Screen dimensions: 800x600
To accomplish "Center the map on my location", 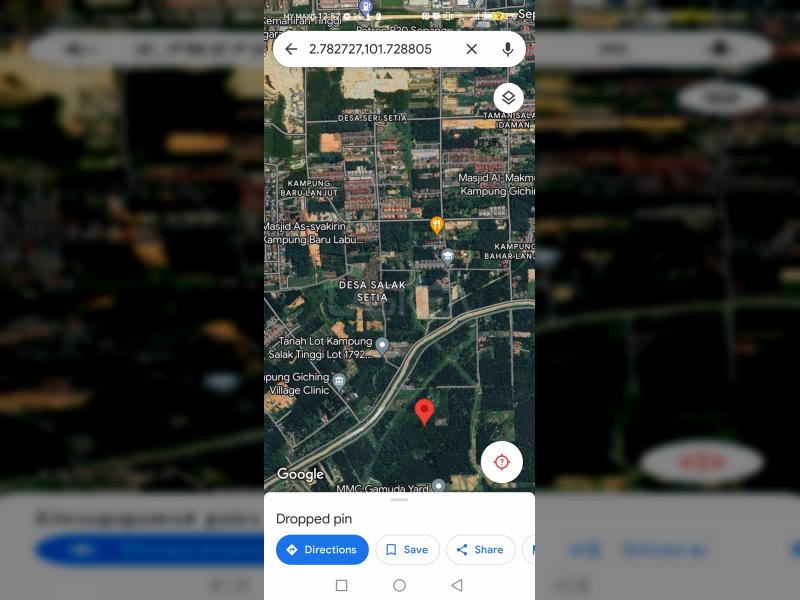I will coord(501,462).
